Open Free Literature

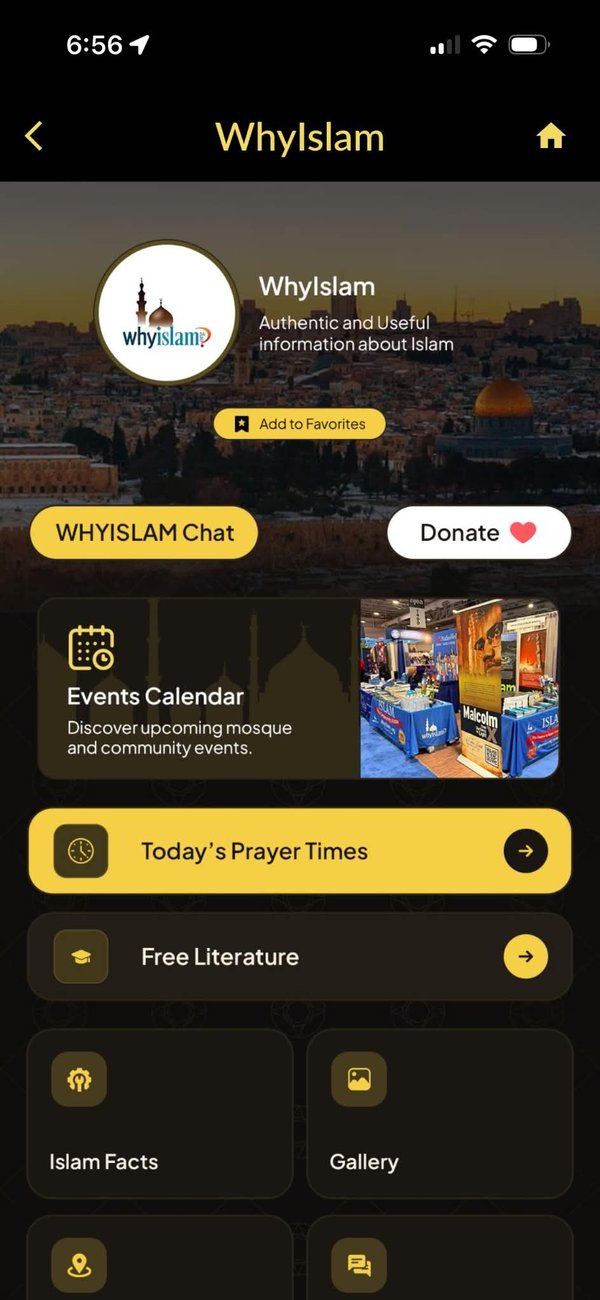click(x=300, y=957)
